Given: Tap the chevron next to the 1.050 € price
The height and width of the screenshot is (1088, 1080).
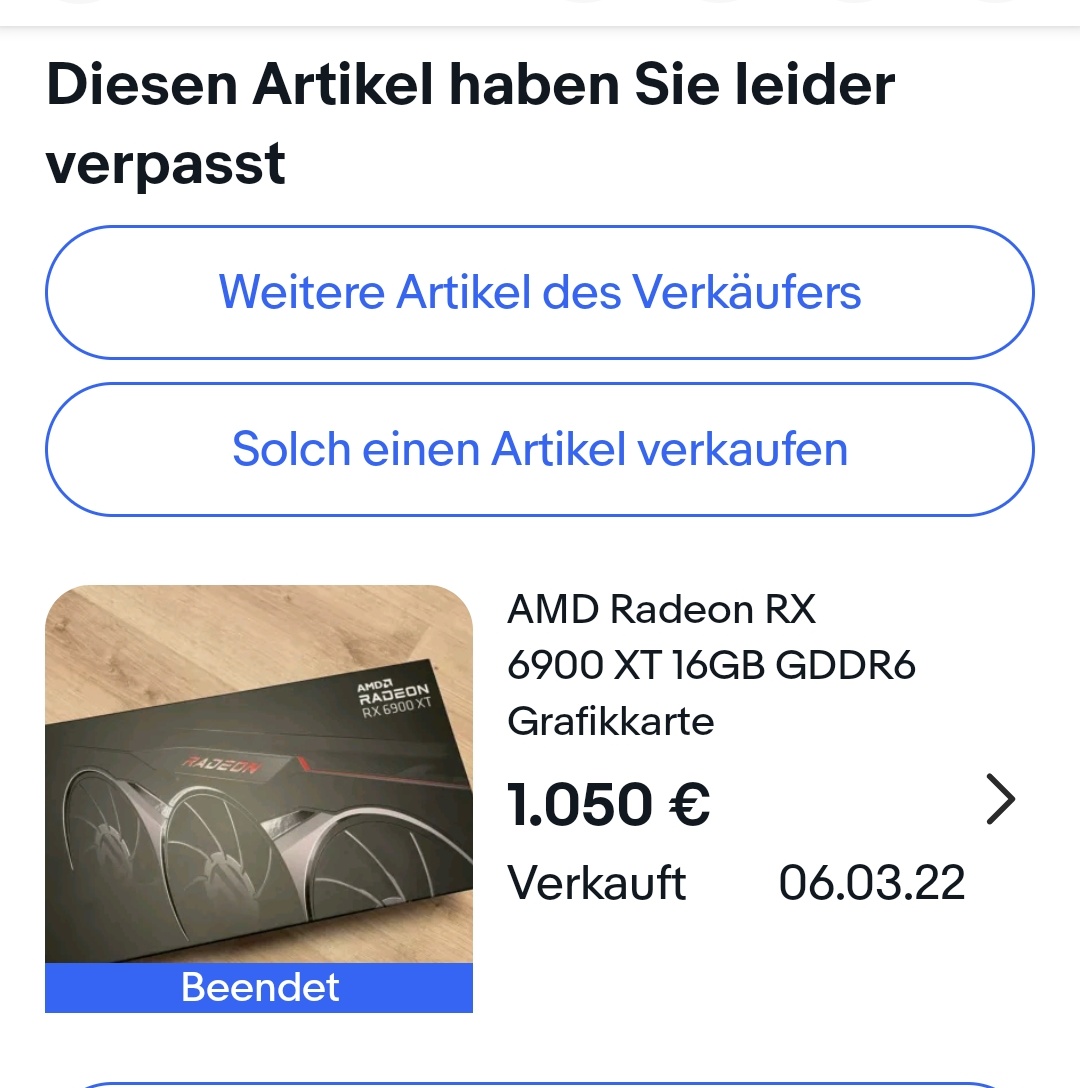Looking at the screenshot, I should 1000,799.
